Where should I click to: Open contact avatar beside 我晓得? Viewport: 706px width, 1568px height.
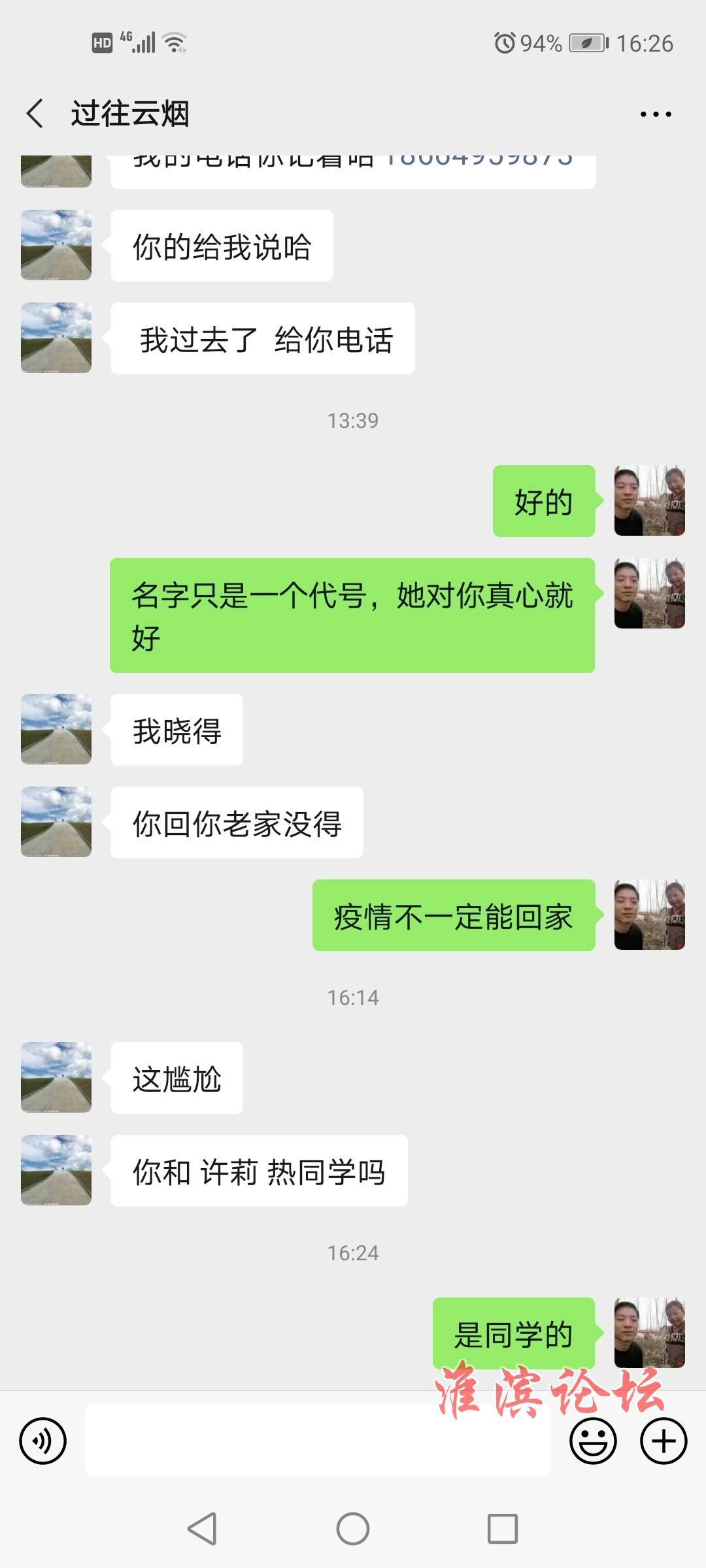pyautogui.click(x=56, y=729)
